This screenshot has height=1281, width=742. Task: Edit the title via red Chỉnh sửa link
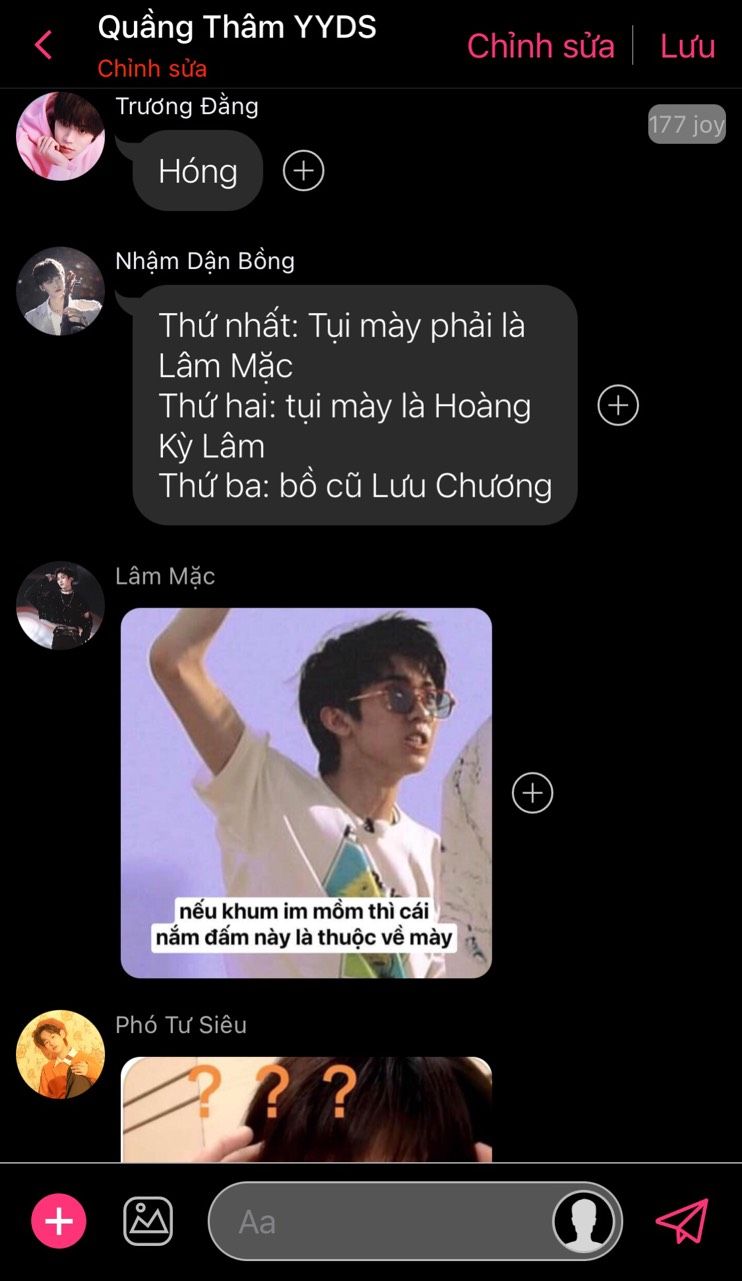(152, 69)
